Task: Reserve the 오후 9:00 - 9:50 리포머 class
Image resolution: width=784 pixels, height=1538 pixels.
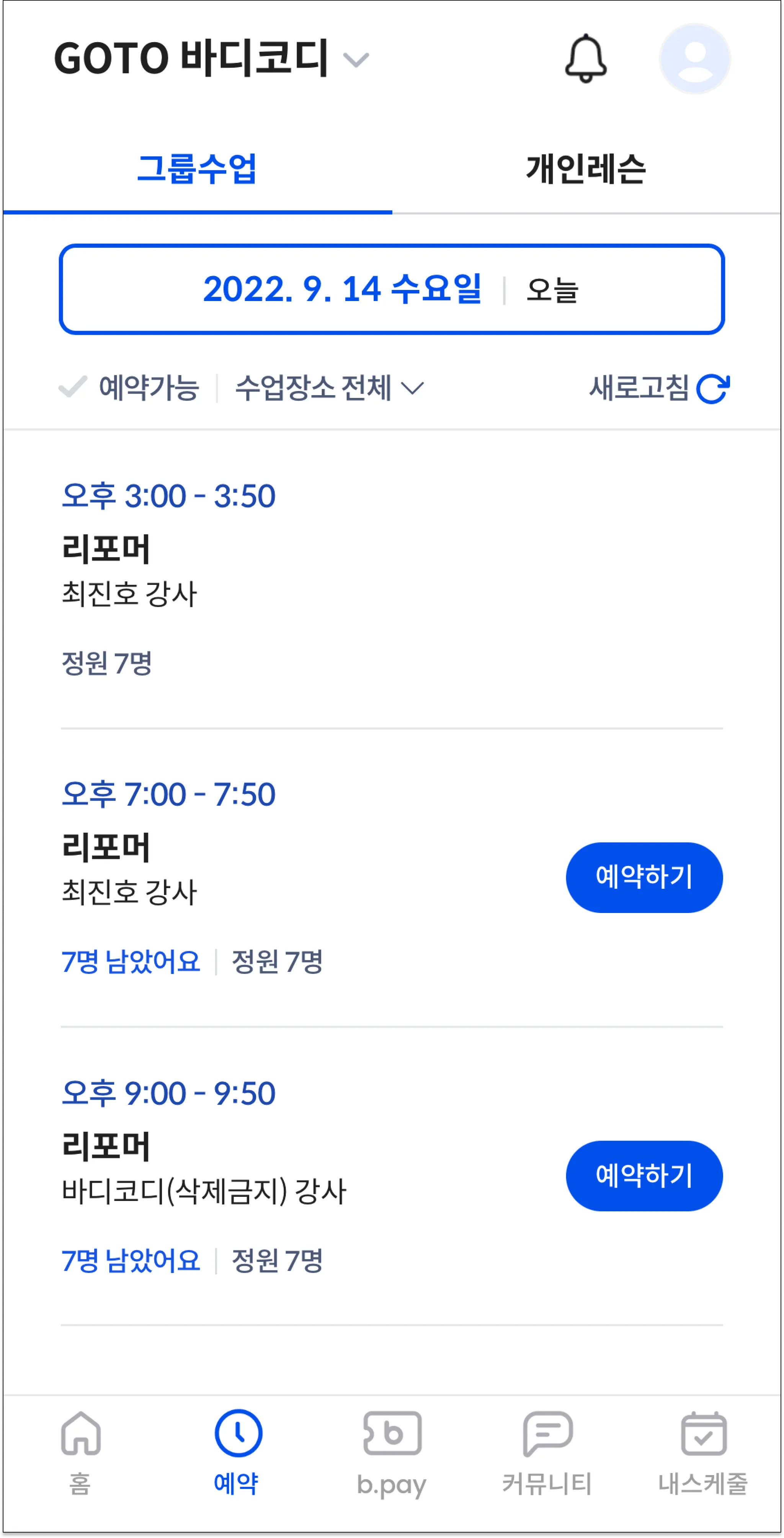Action: pos(644,1176)
